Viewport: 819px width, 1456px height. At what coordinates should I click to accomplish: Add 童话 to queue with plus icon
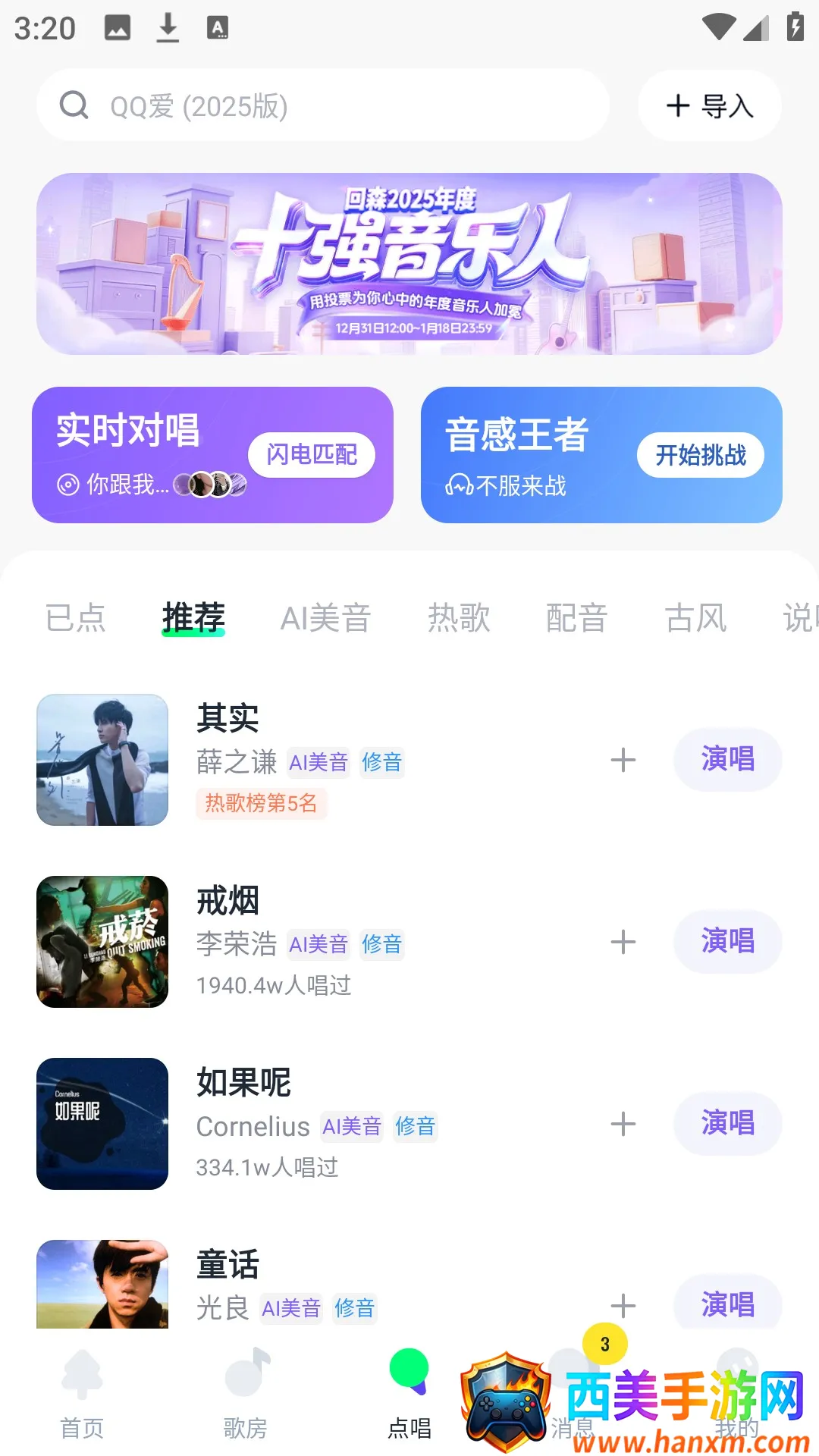tap(623, 1304)
